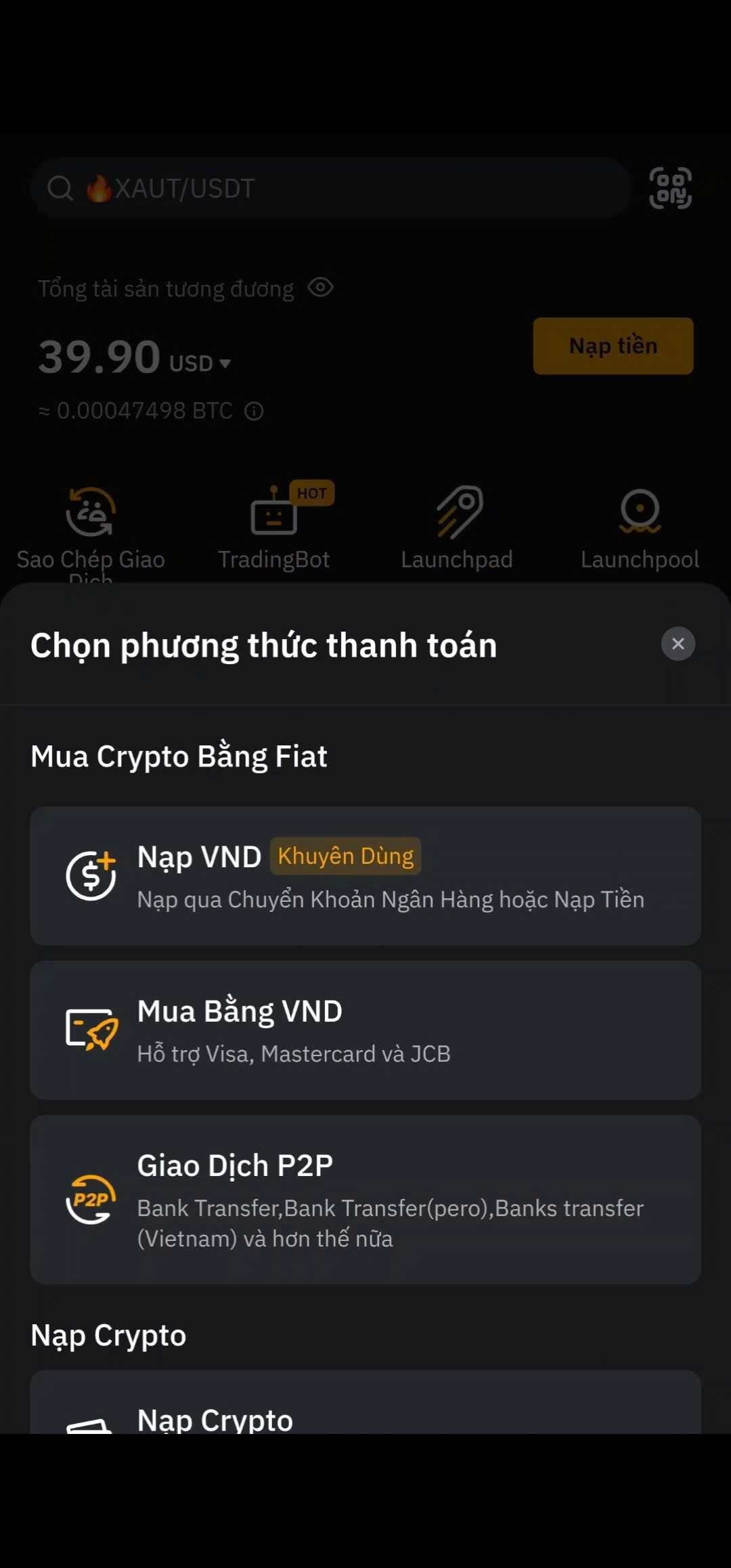Close the payment method sheet
731x1568 pixels.
678,644
